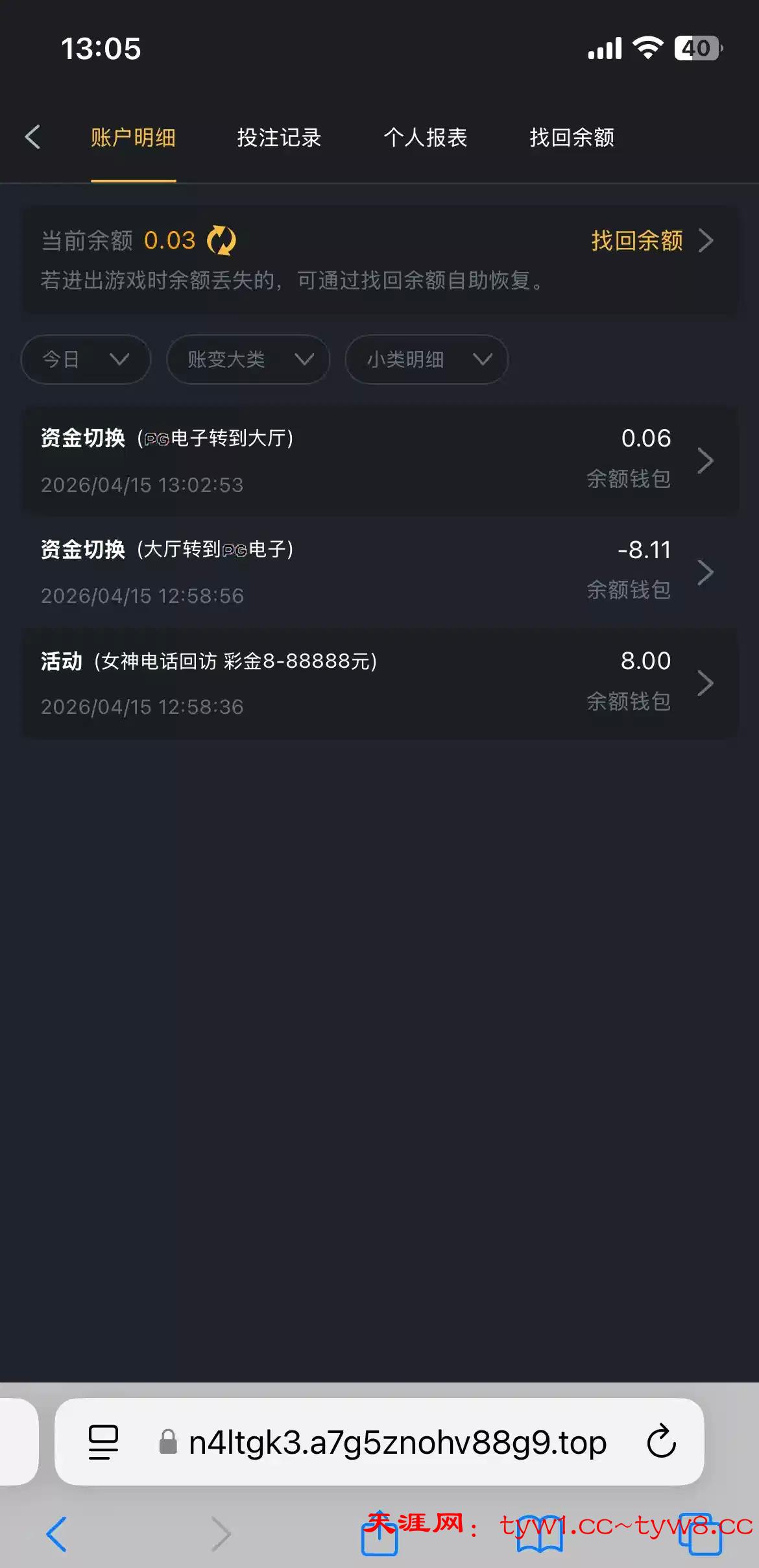This screenshot has height=1568, width=759.
Task: Refresh the current balance amount
Action: [221, 241]
